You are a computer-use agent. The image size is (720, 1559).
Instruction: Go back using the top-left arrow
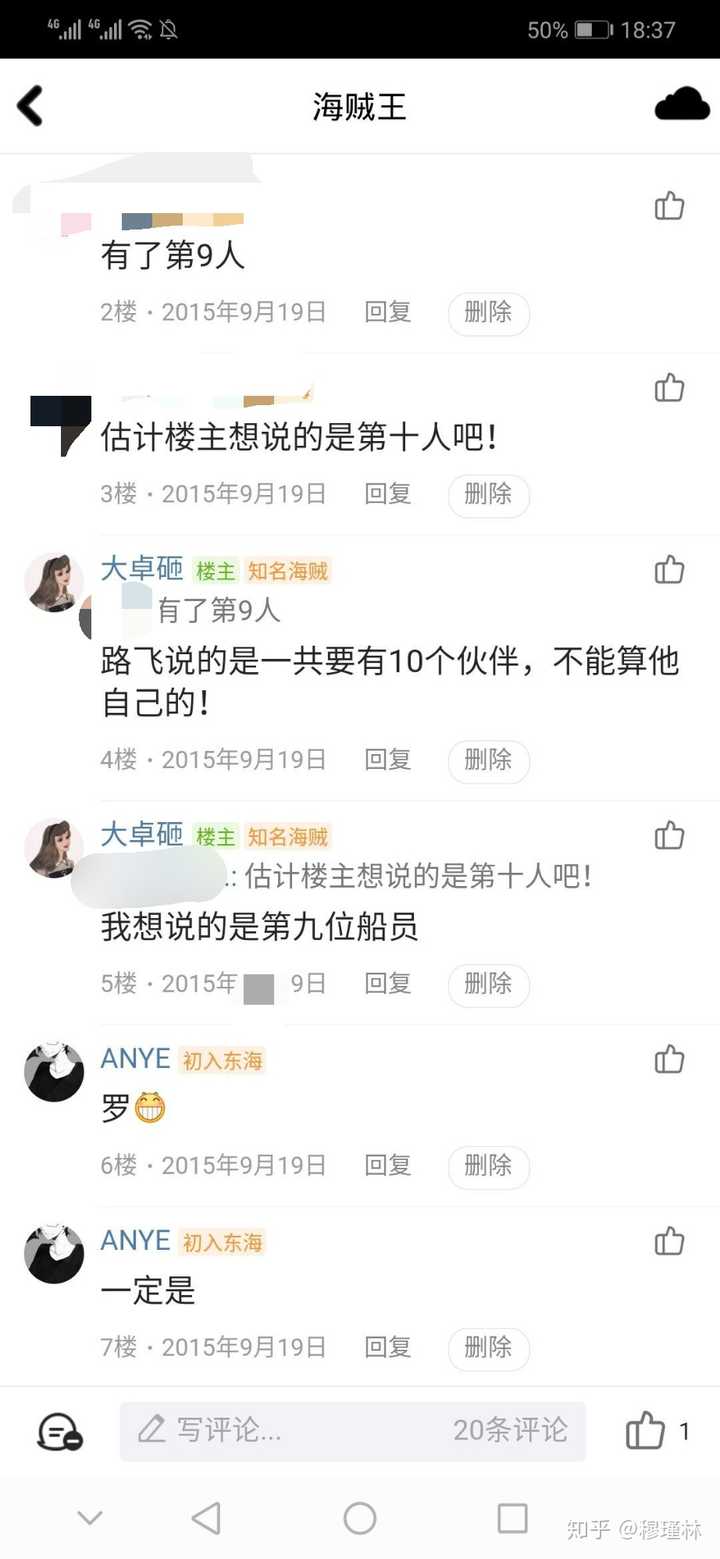coord(31,106)
